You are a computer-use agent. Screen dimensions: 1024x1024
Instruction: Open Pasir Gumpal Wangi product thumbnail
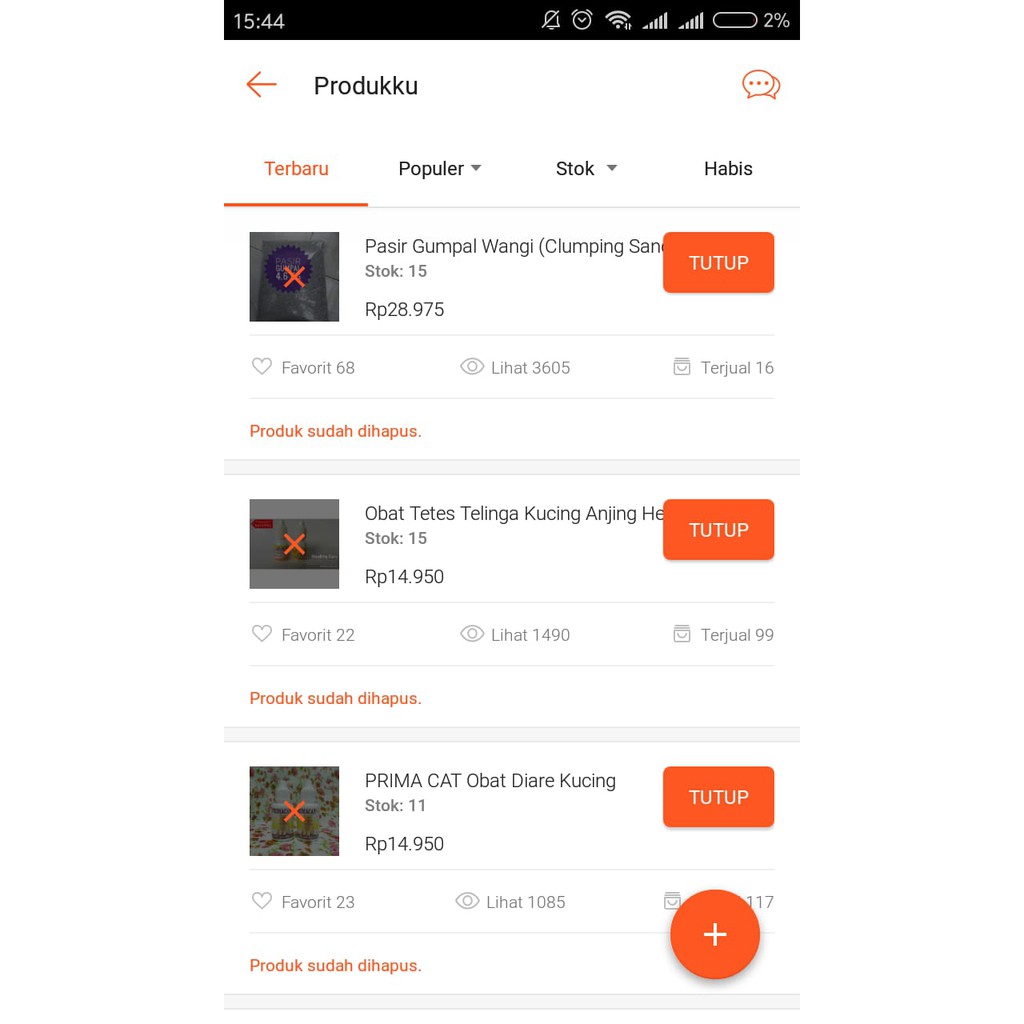click(294, 277)
